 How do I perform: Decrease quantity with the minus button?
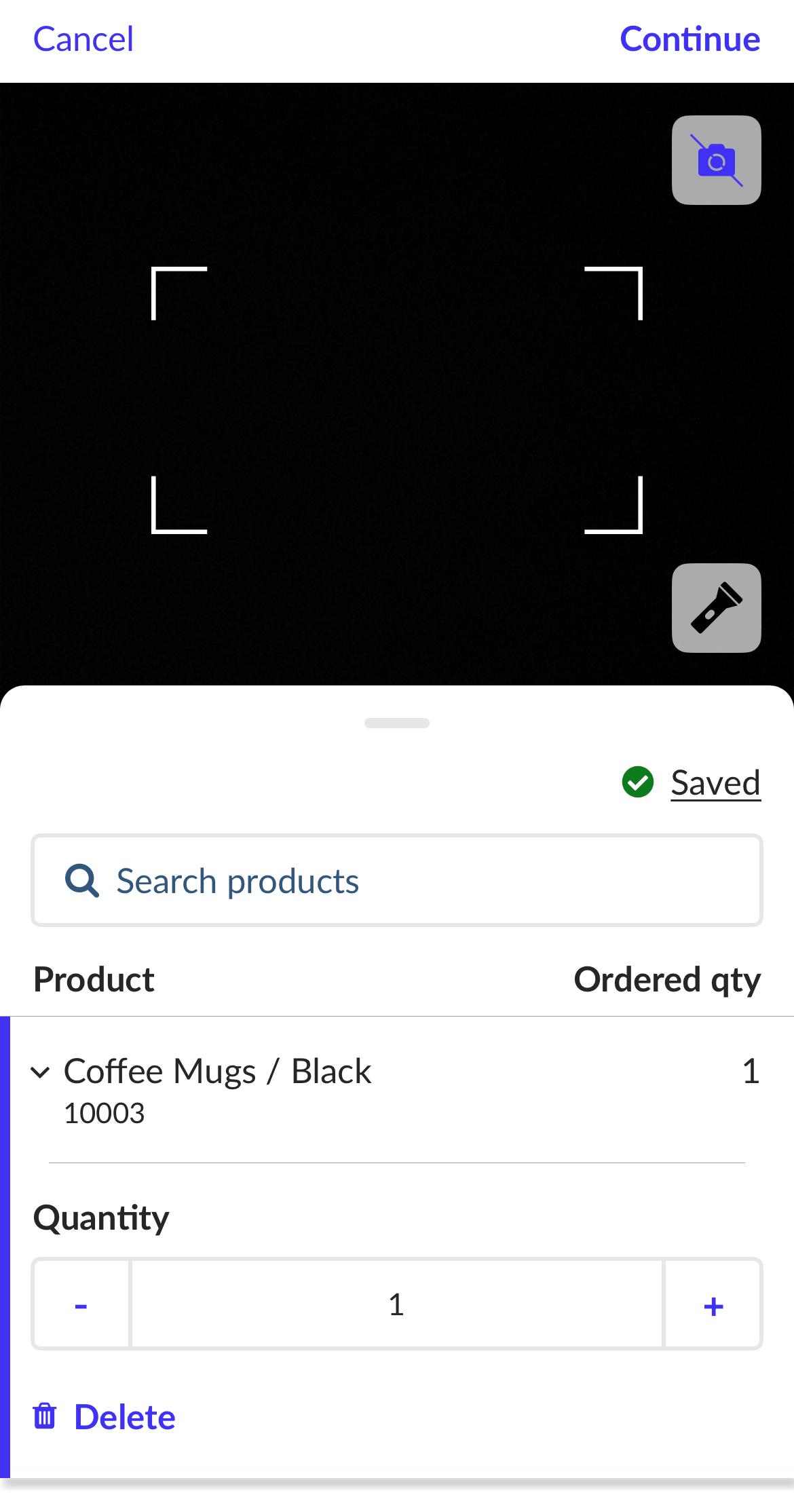pyautogui.click(x=81, y=1304)
